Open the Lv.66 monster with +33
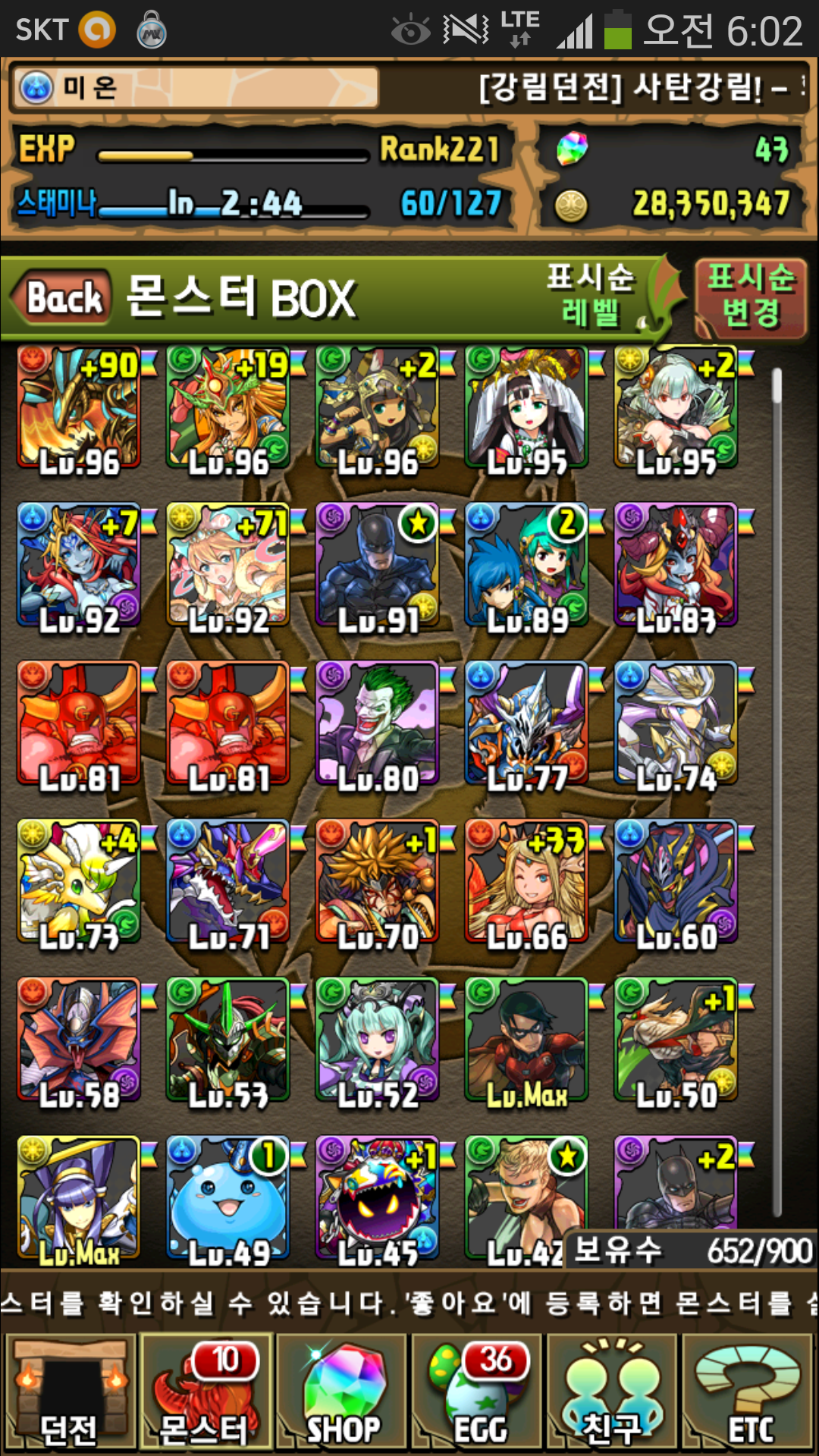This screenshot has width=819, height=1456. click(526, 881)
